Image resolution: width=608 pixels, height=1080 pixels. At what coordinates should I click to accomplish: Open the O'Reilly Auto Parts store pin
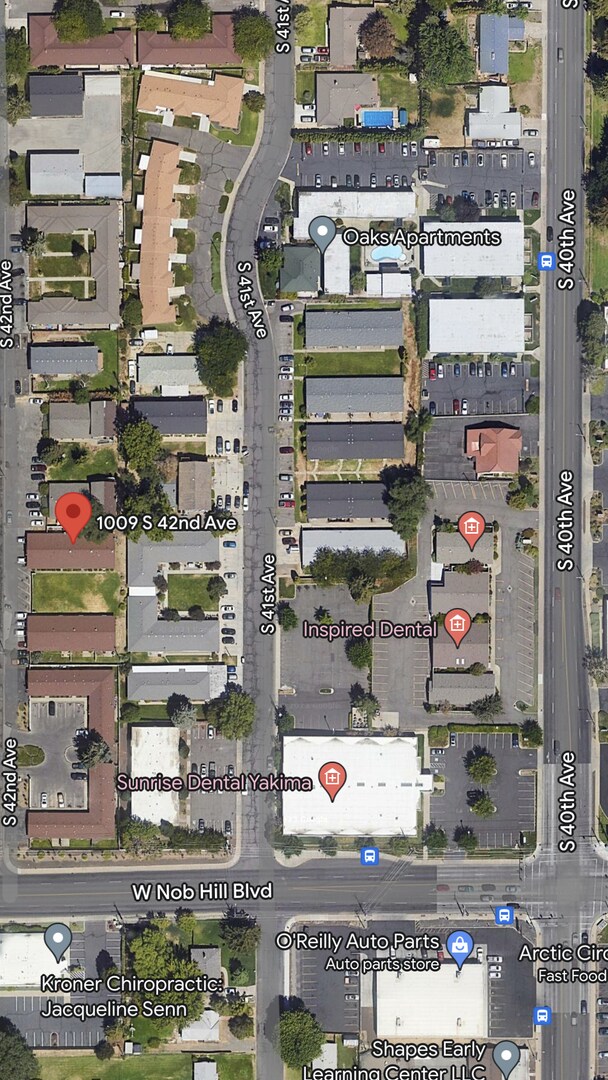[460, 945]
